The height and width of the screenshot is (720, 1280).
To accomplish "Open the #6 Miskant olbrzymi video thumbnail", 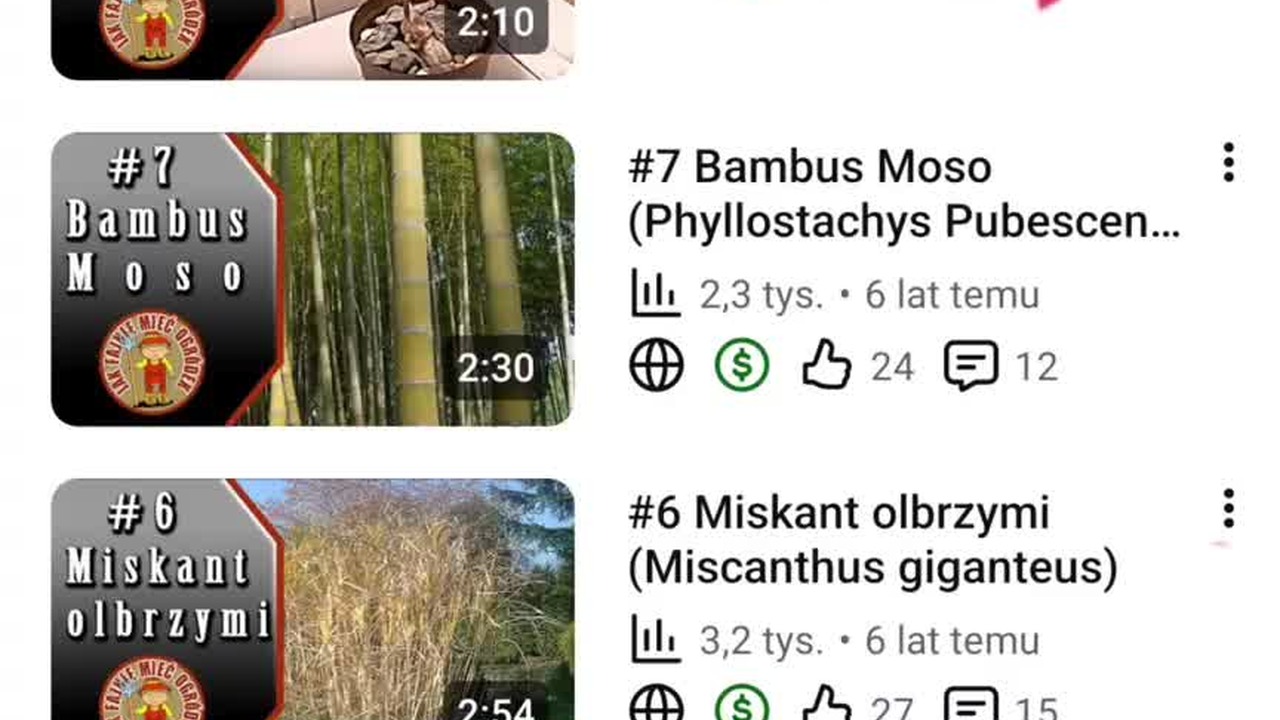I will click(313, 599).
